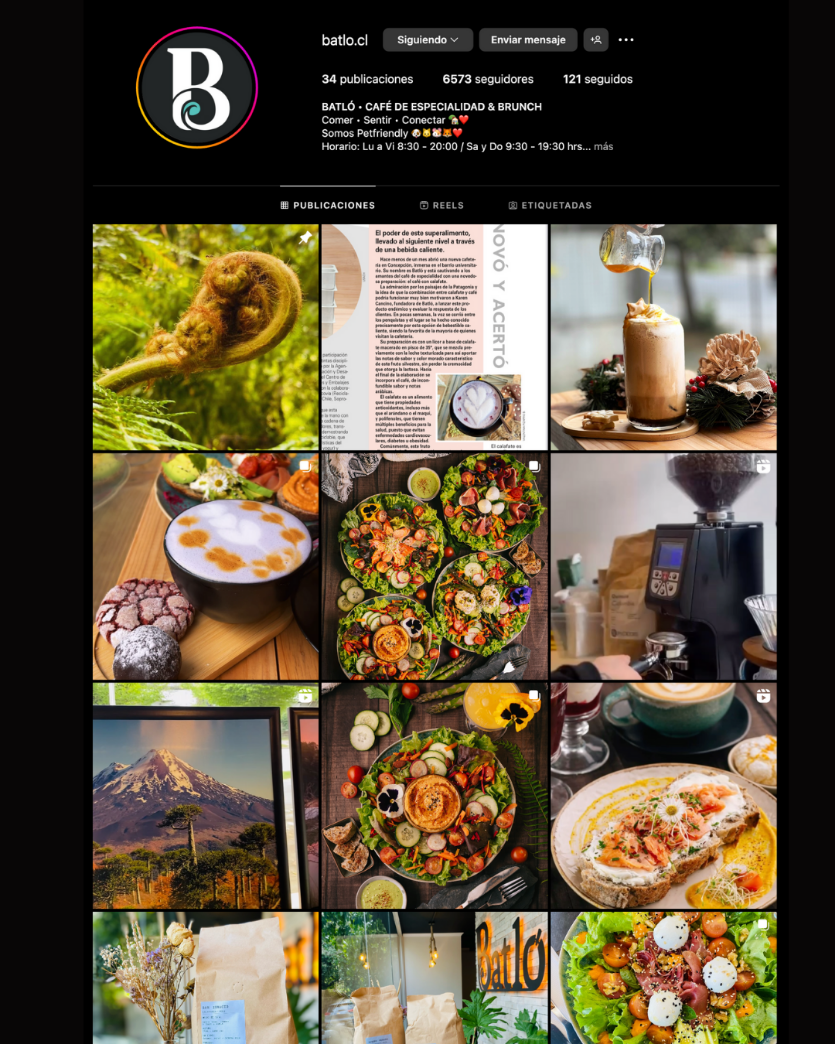Switch to the Reels tab
835x1044 pixels.
[x=441, y=205]
